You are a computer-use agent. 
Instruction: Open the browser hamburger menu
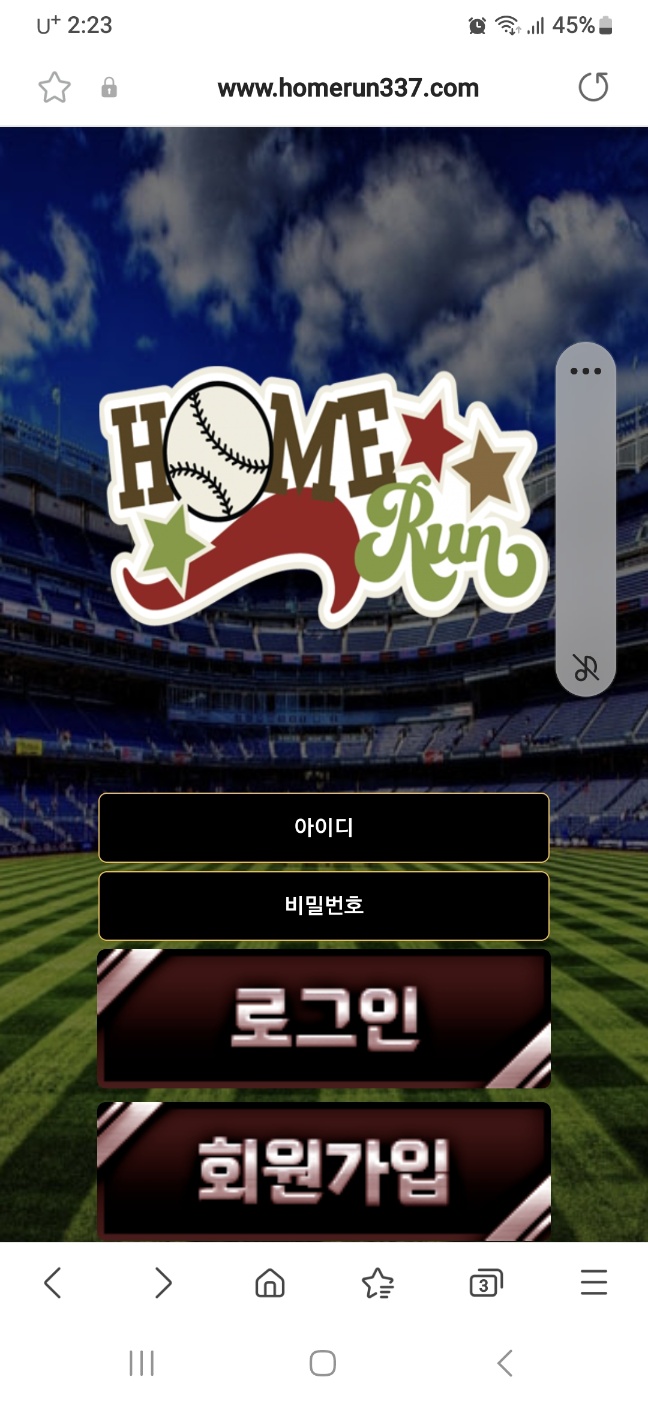point(593,1282)
